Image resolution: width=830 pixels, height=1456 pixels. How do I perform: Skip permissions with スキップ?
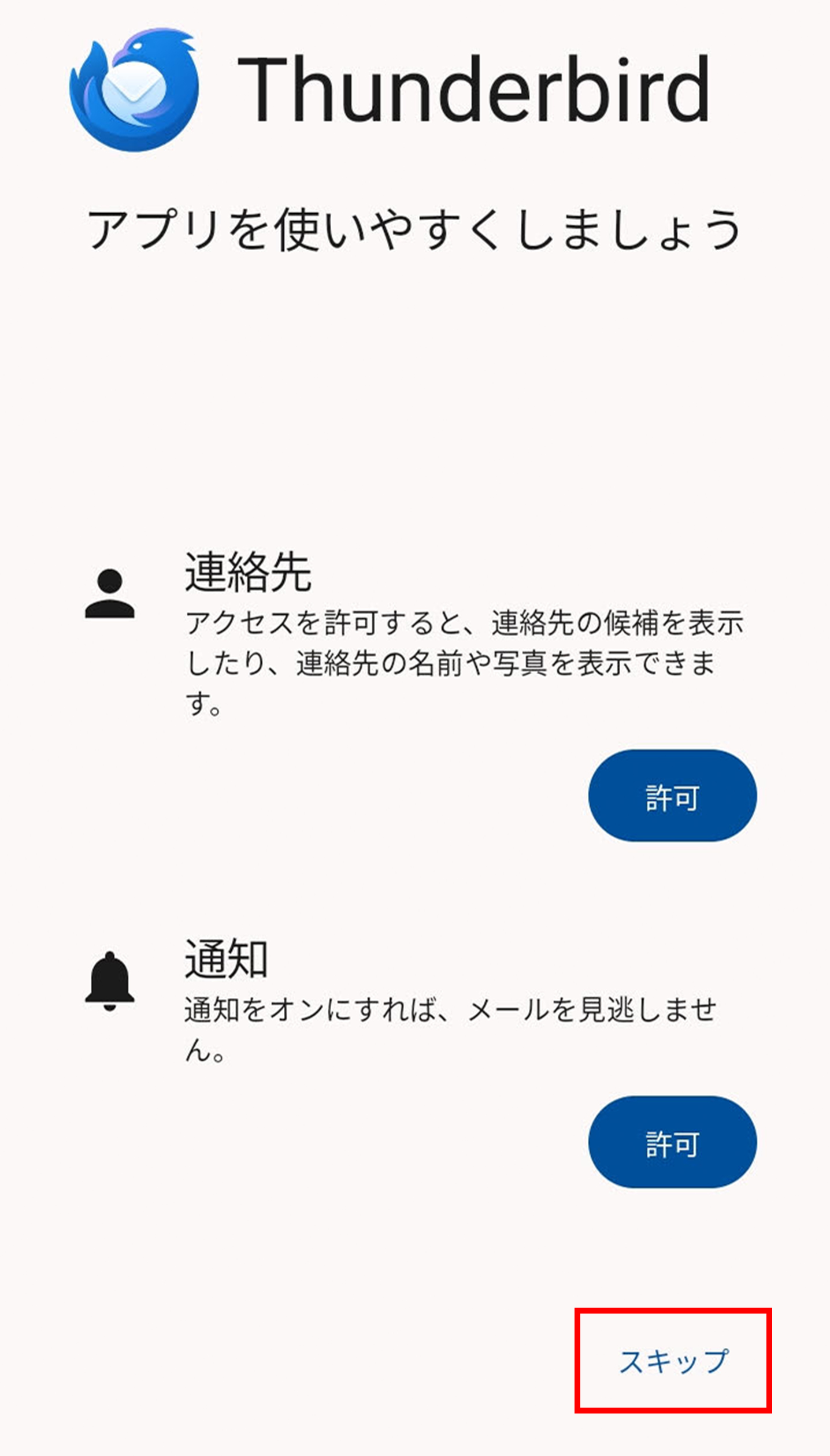[673, 1361]
